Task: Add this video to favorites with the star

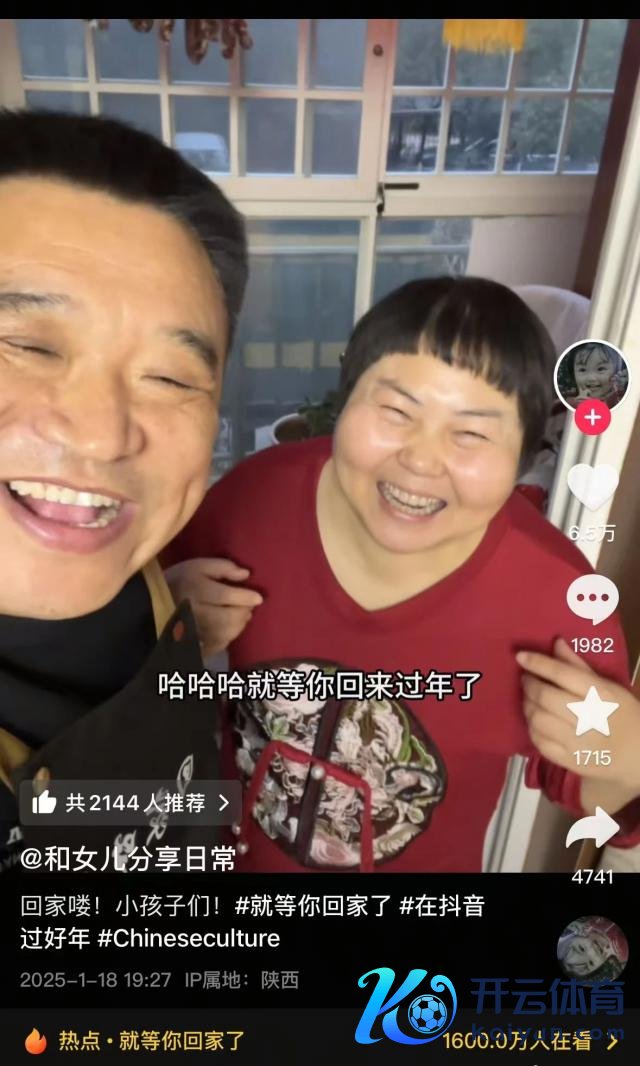Action: (x=592, y=712)
